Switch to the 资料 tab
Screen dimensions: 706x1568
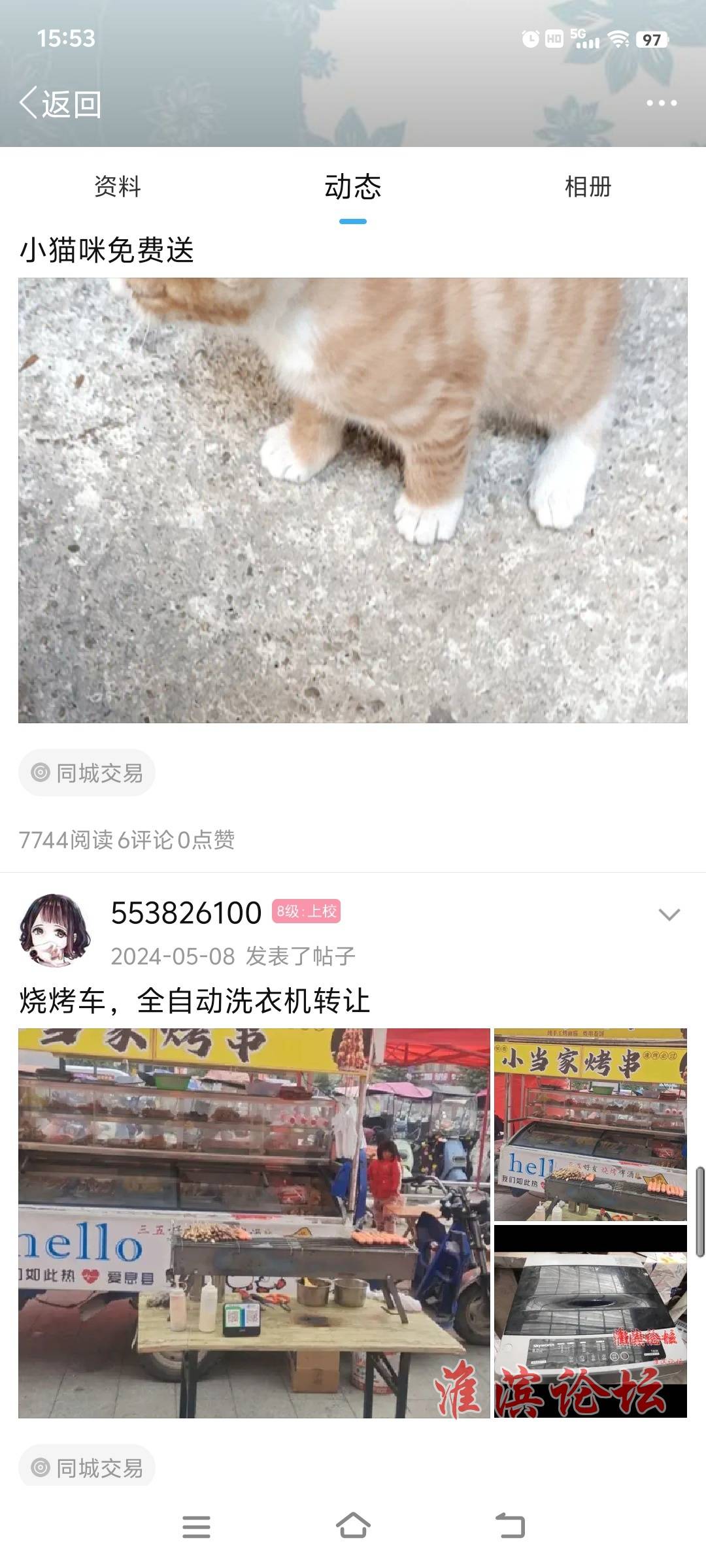(118, 187)
